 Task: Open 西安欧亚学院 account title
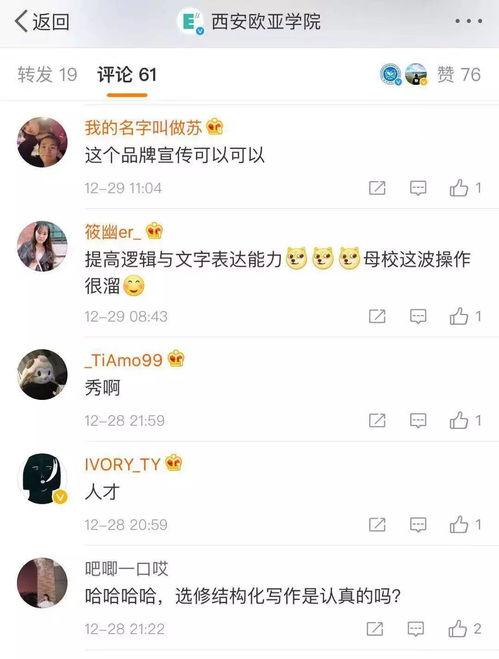tap(266, 21)
